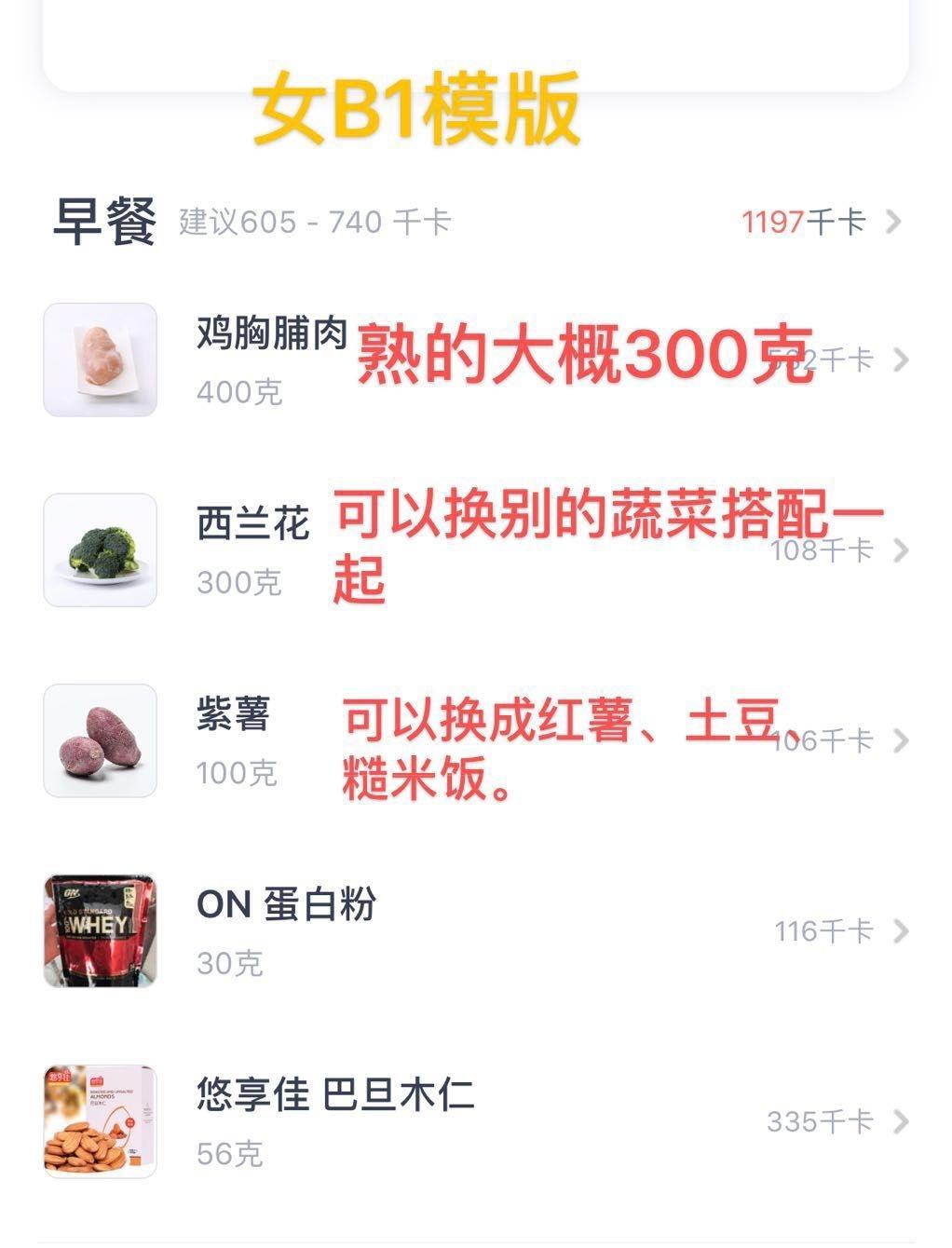Tap the 悠享佳 巴旦木仁 56克 row
Viewport: 952px width, 1248px height.
click(x=335, y=1120)
